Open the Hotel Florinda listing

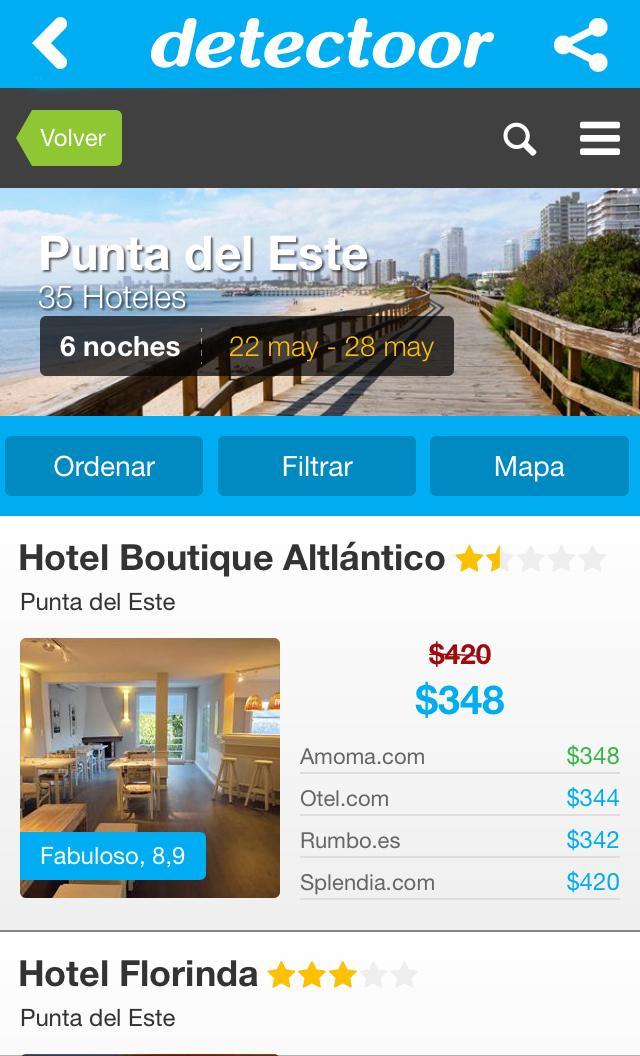(138, 974)
